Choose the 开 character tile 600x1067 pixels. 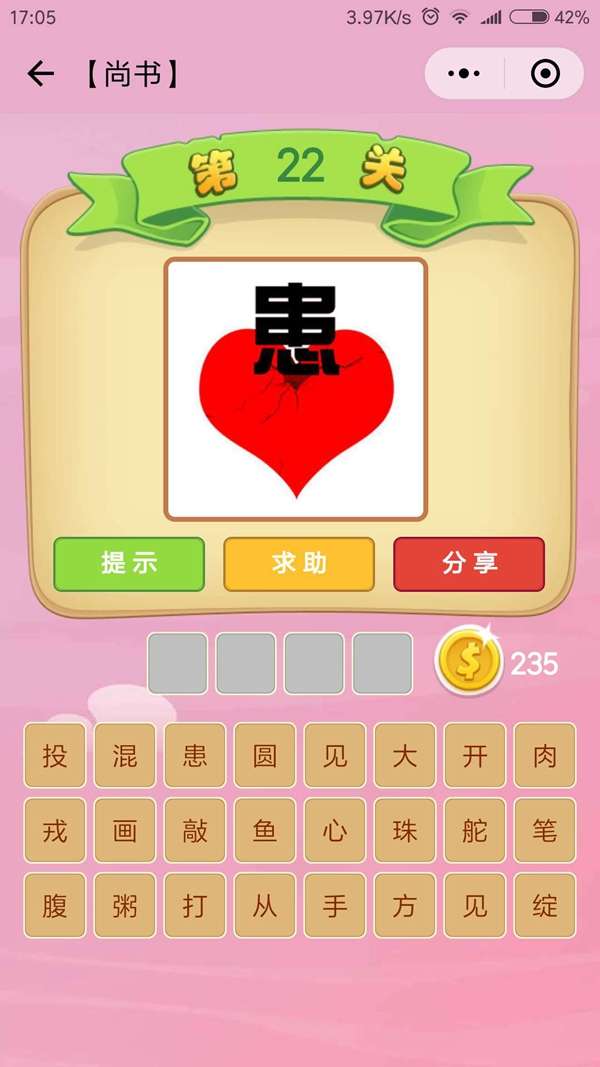coord(475,755)
